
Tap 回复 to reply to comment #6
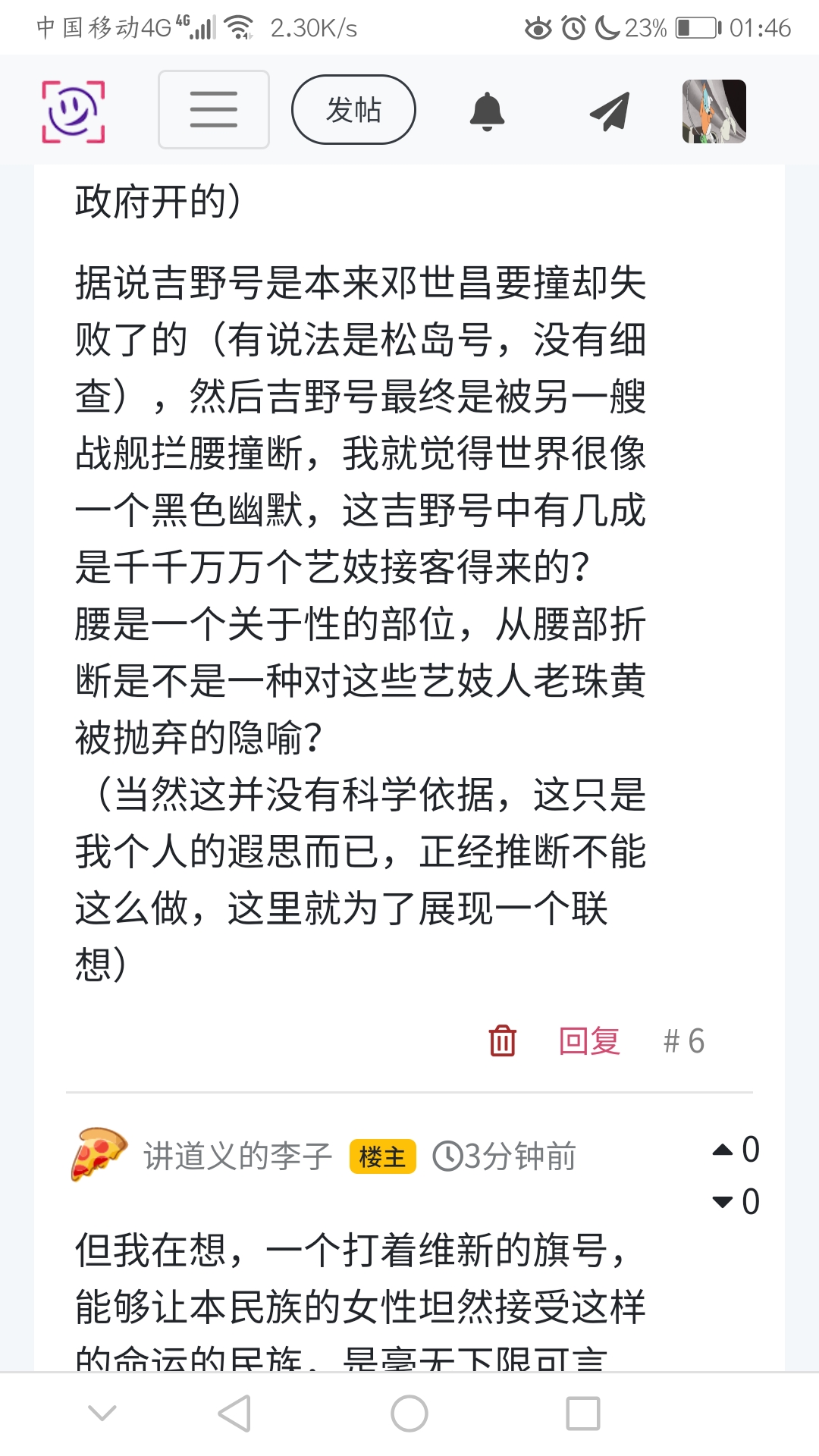pyautogui.click(x=589, y=1040)
